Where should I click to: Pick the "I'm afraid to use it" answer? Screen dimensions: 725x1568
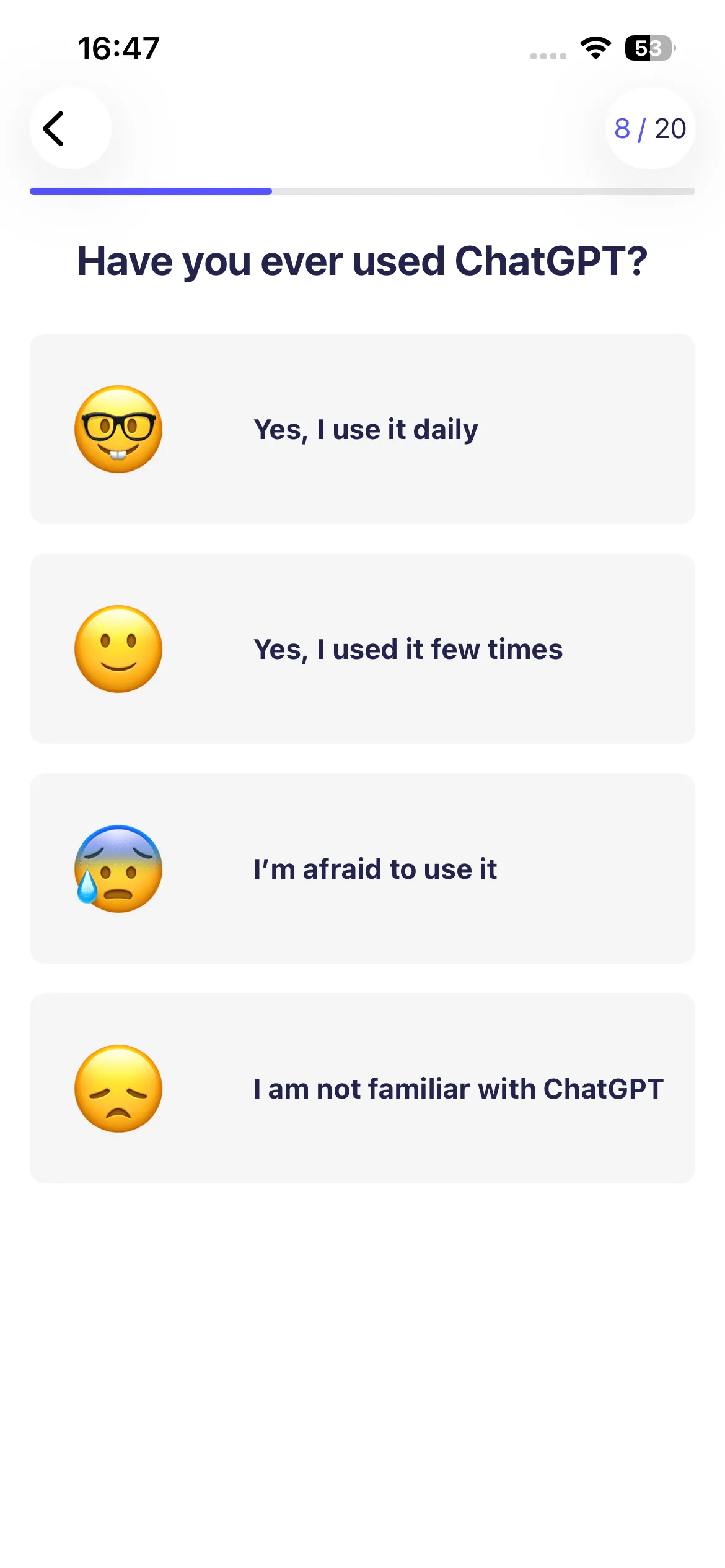tap(362, 868)
